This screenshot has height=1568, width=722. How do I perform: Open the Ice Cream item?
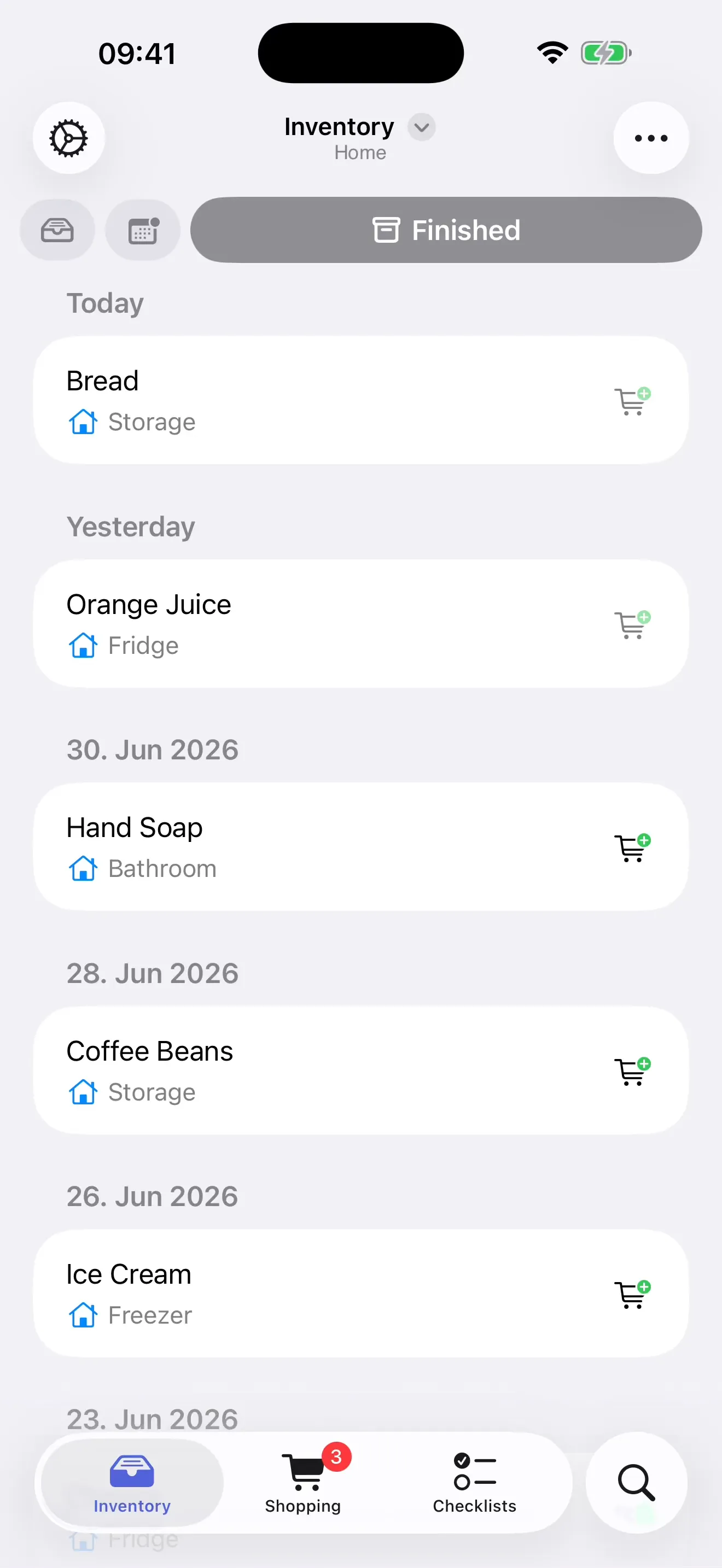coord(361,1294)
